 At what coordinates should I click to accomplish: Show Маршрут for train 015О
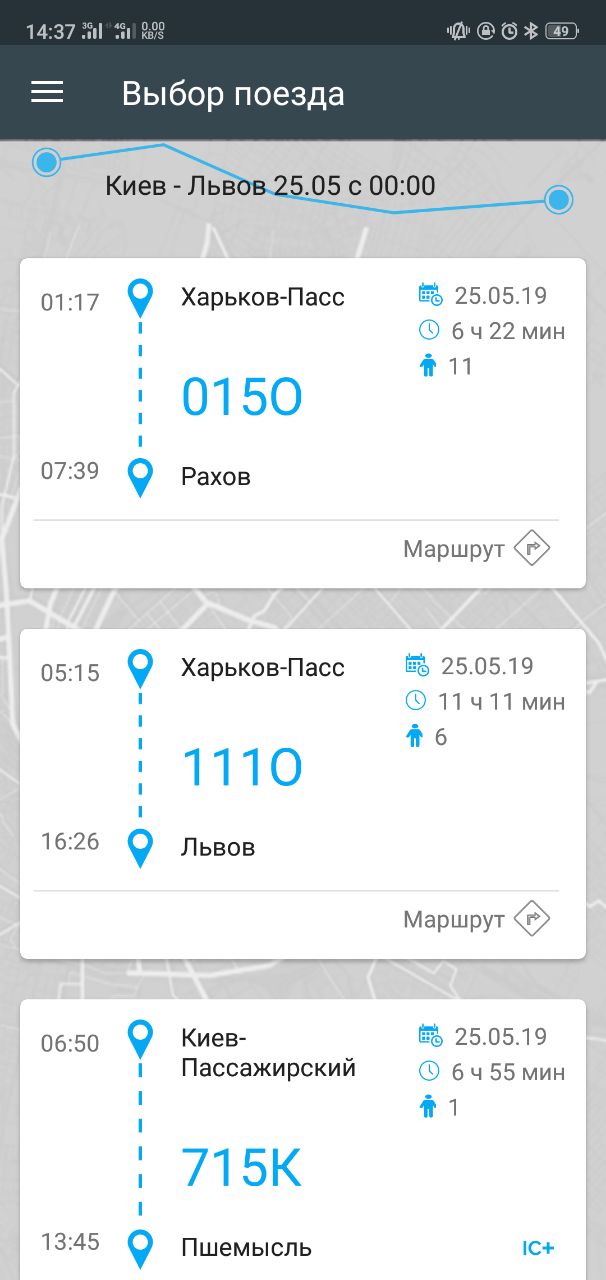tap(477, 549)
